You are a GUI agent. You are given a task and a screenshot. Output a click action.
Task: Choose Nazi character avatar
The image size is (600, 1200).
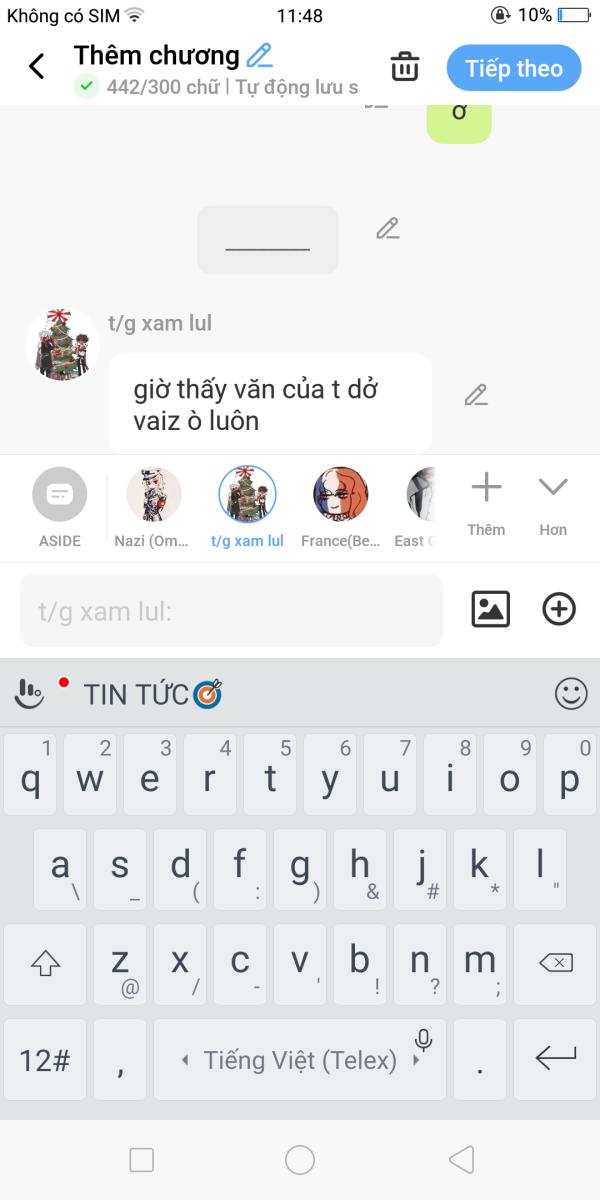pyautogui.click(x=154, y=495)
